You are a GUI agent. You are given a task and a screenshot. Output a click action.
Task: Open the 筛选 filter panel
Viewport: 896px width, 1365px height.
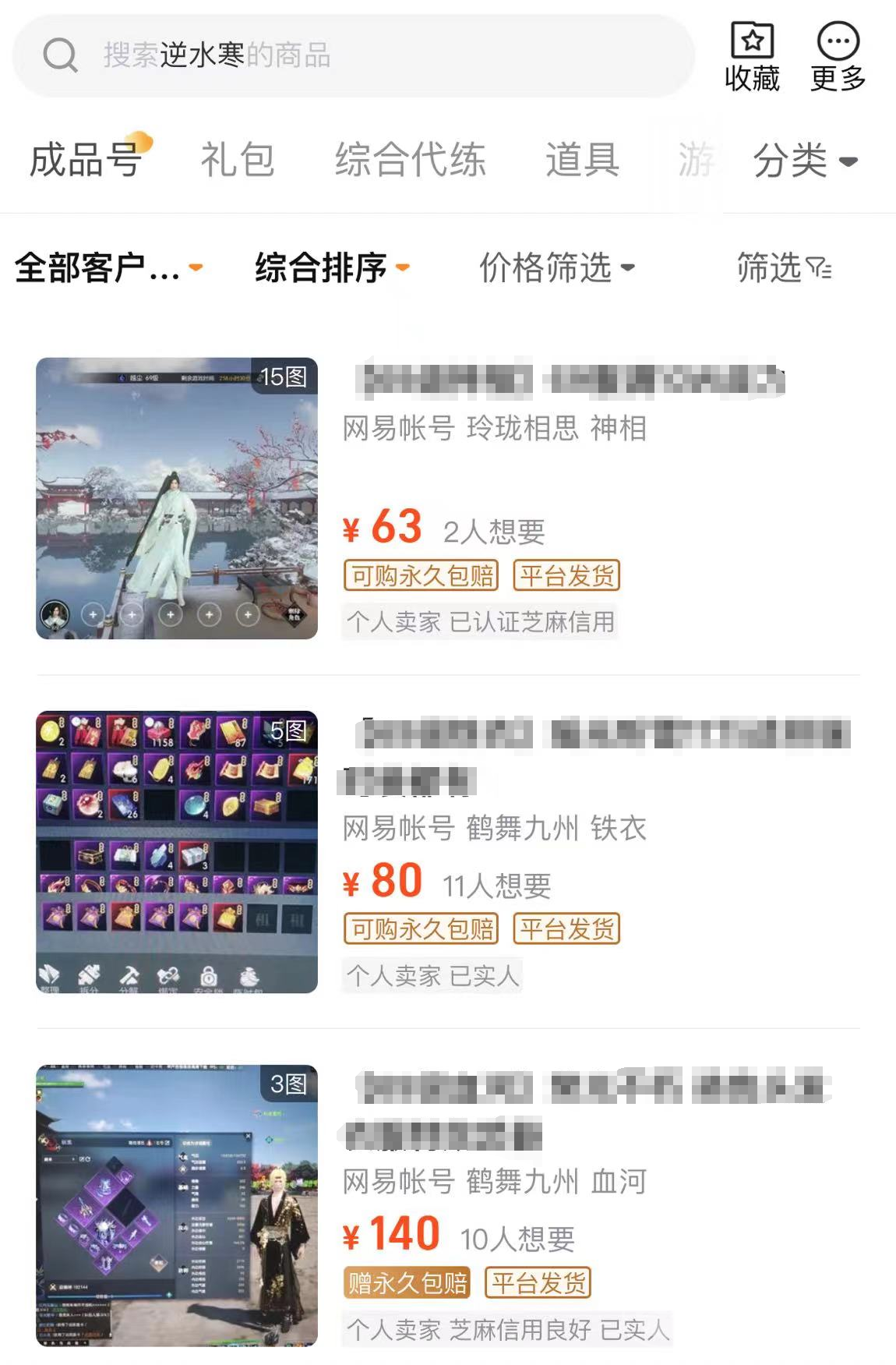[x=783, y=268]
